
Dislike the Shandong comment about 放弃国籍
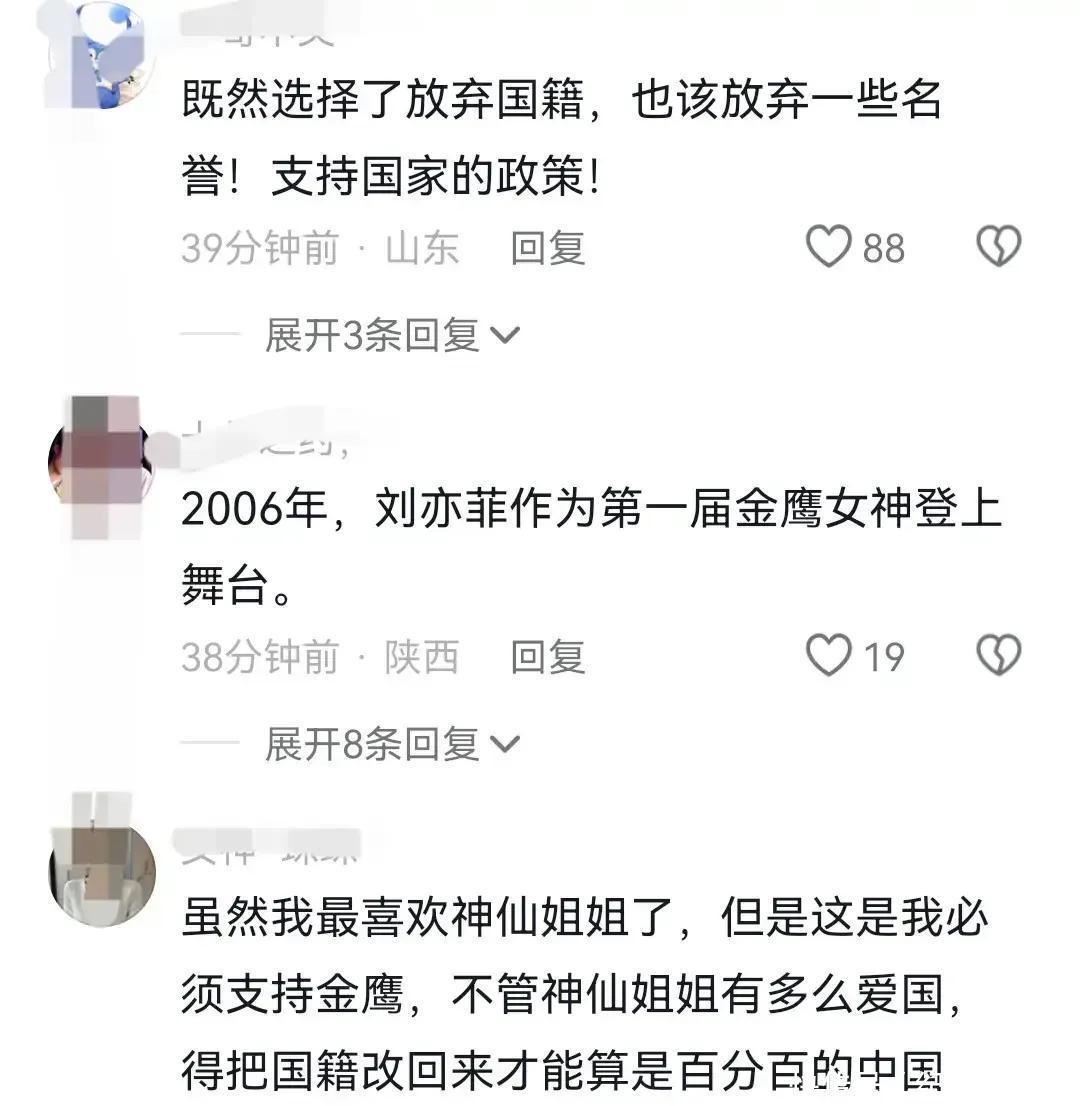pos(998,246)
